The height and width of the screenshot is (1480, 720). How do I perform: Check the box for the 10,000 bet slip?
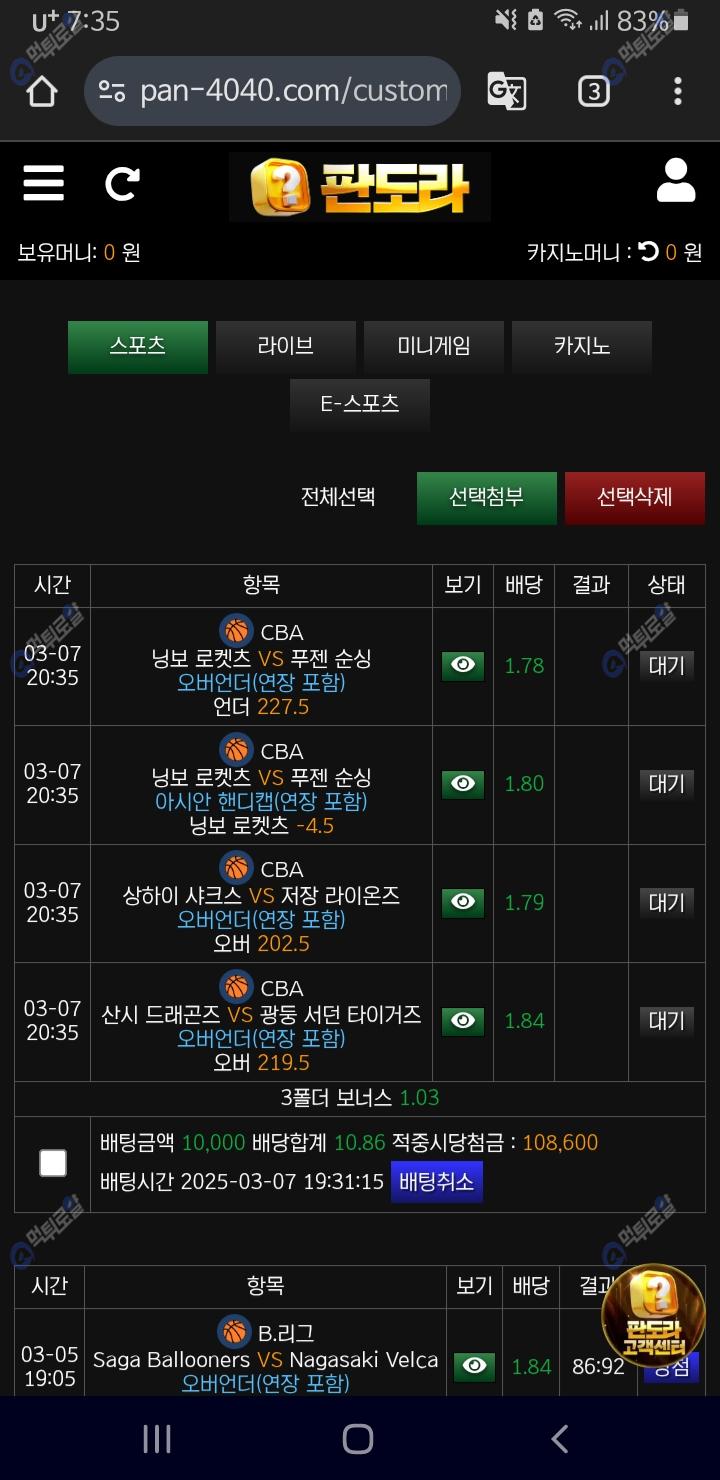pyautogui.click(x=53, y=1163)
